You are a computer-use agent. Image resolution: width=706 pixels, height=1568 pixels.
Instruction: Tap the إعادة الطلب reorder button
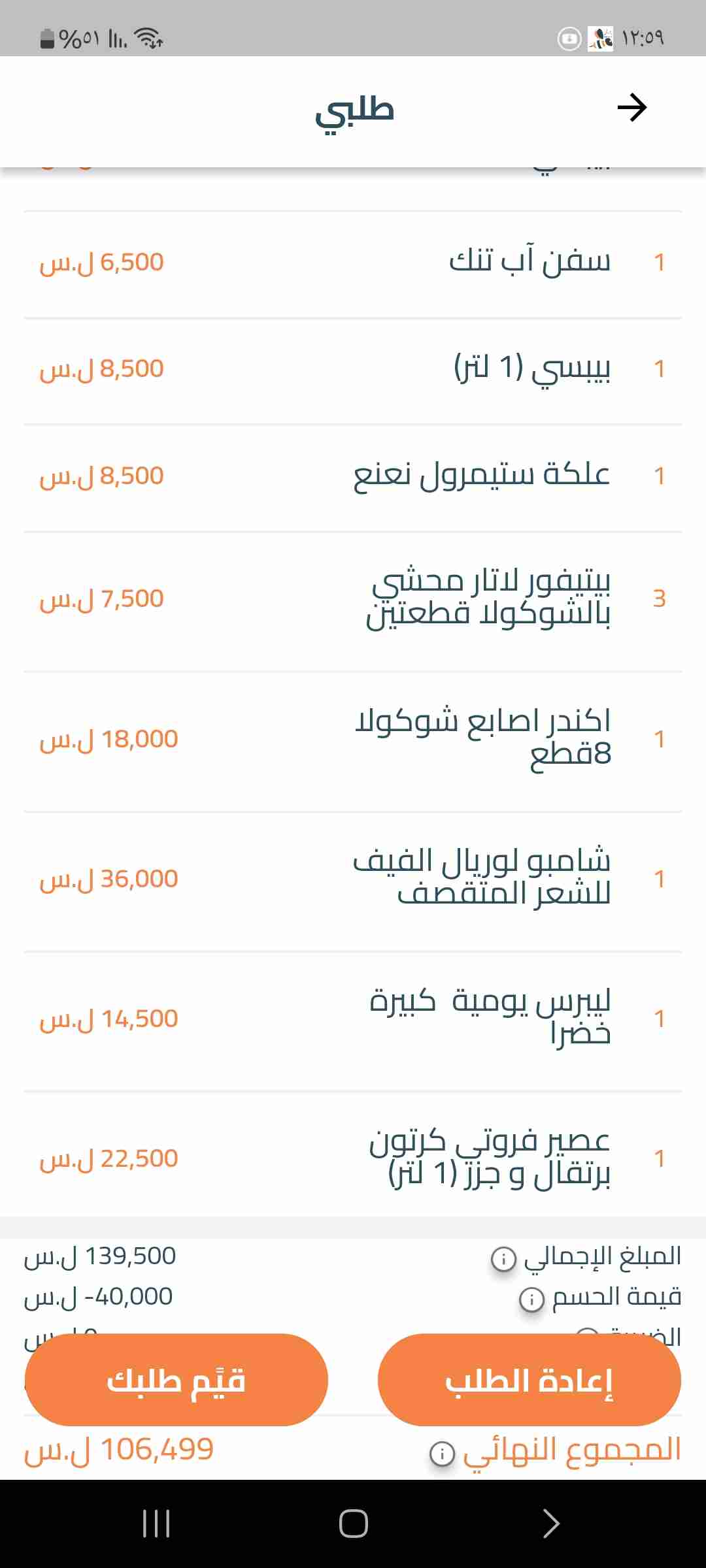tap(529, 1380)
